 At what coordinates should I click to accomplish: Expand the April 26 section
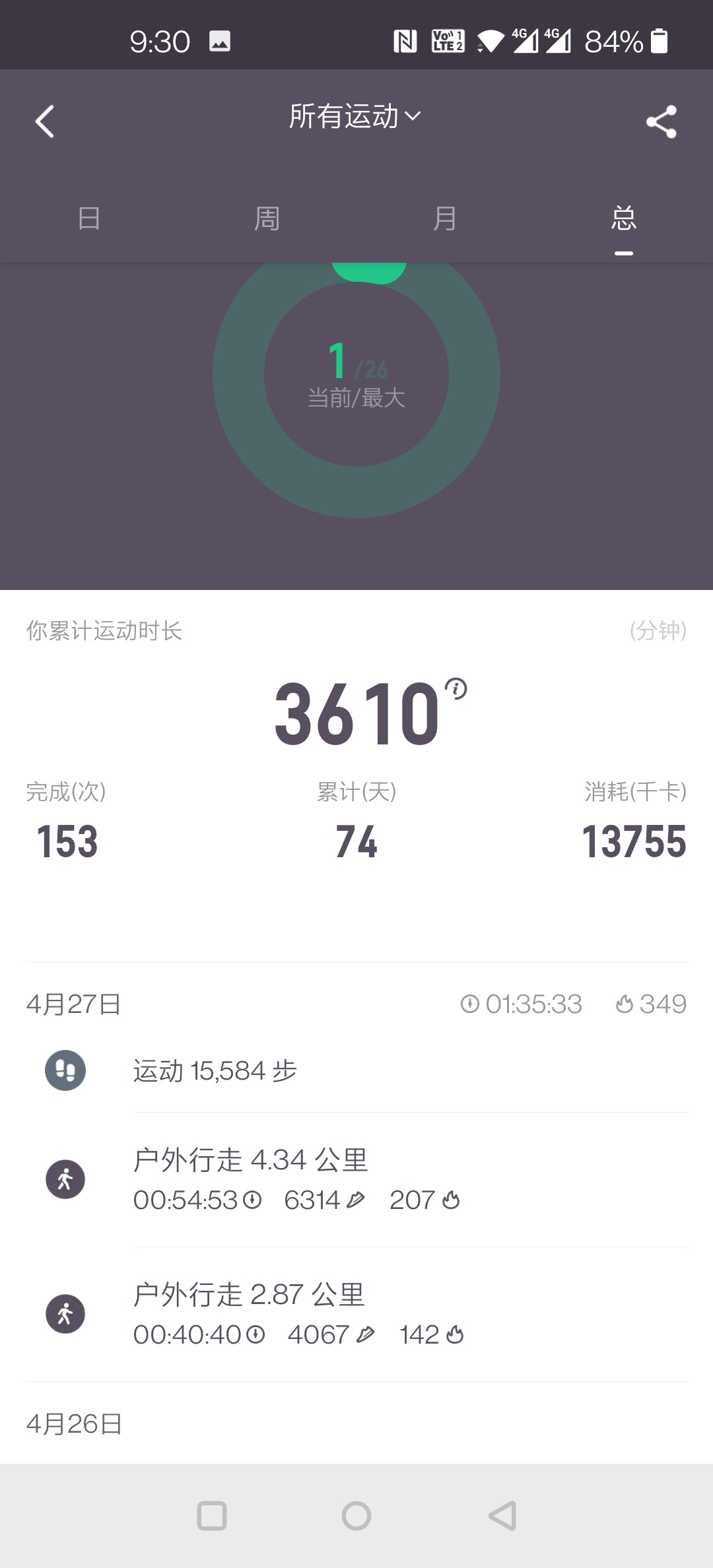pos(74,1423)
